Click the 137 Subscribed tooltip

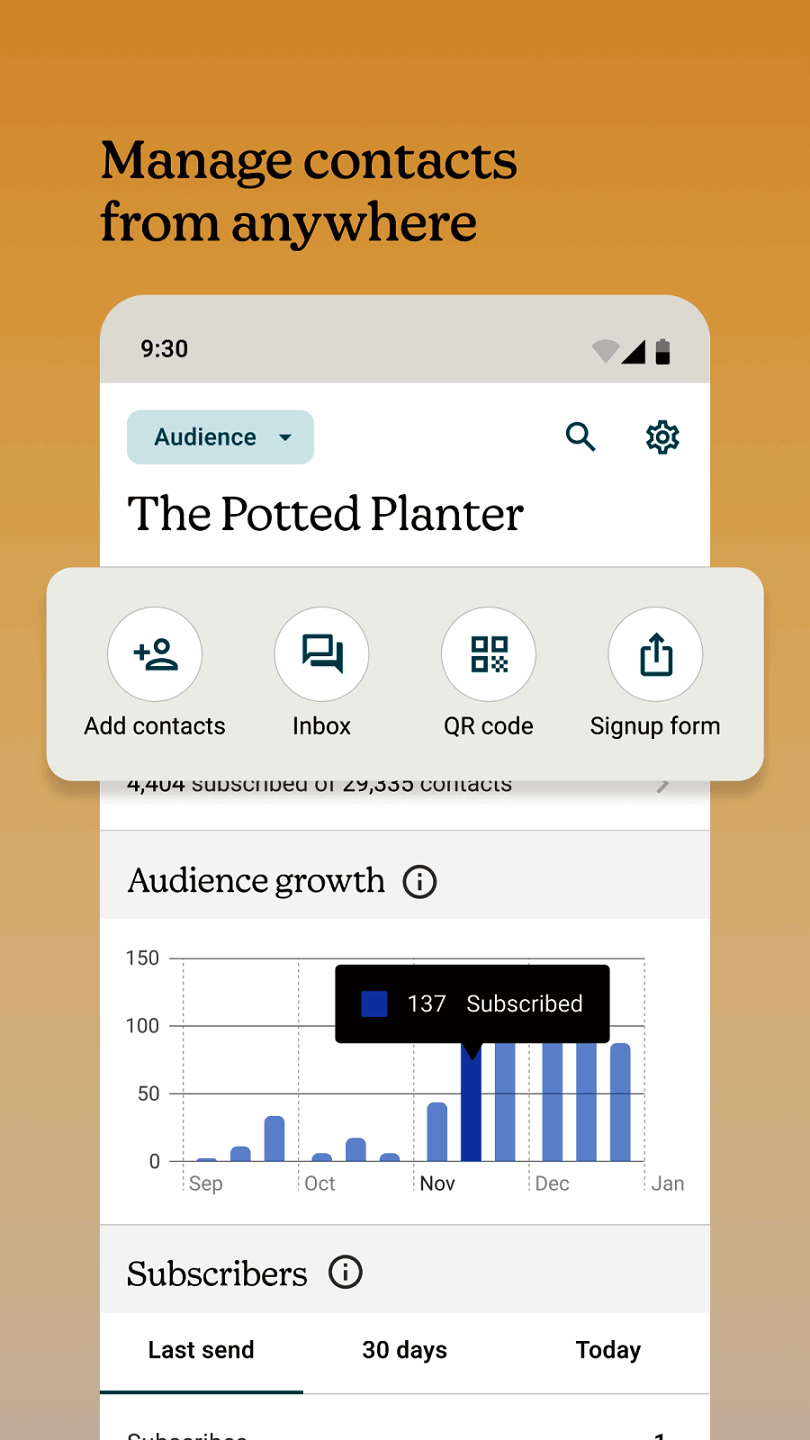point(471,1003)
